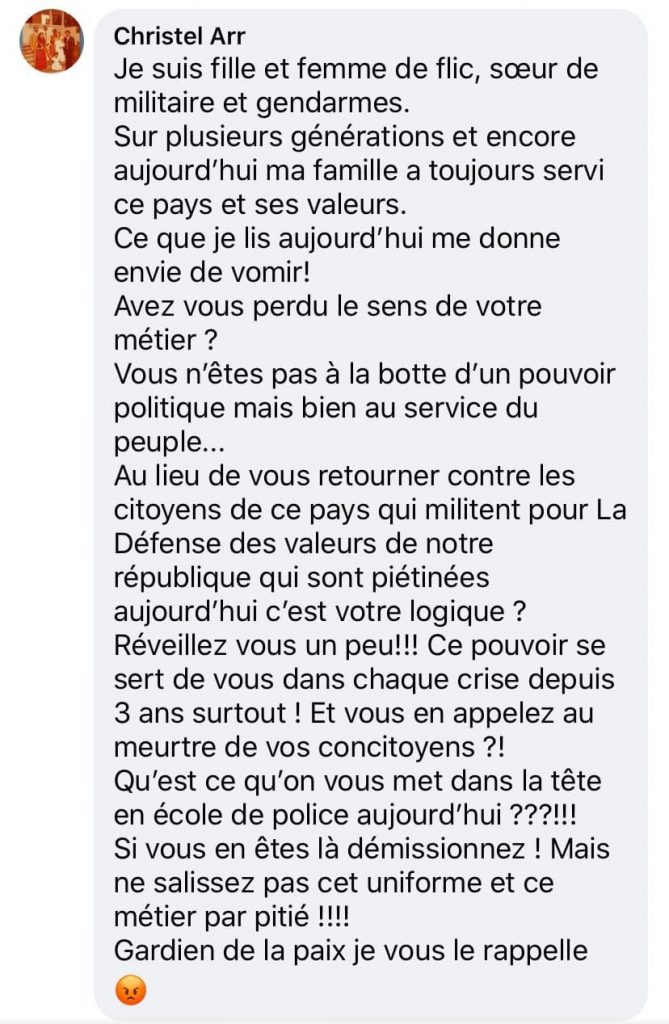Open Christel Arr's profile picture

tap(51, 41)
